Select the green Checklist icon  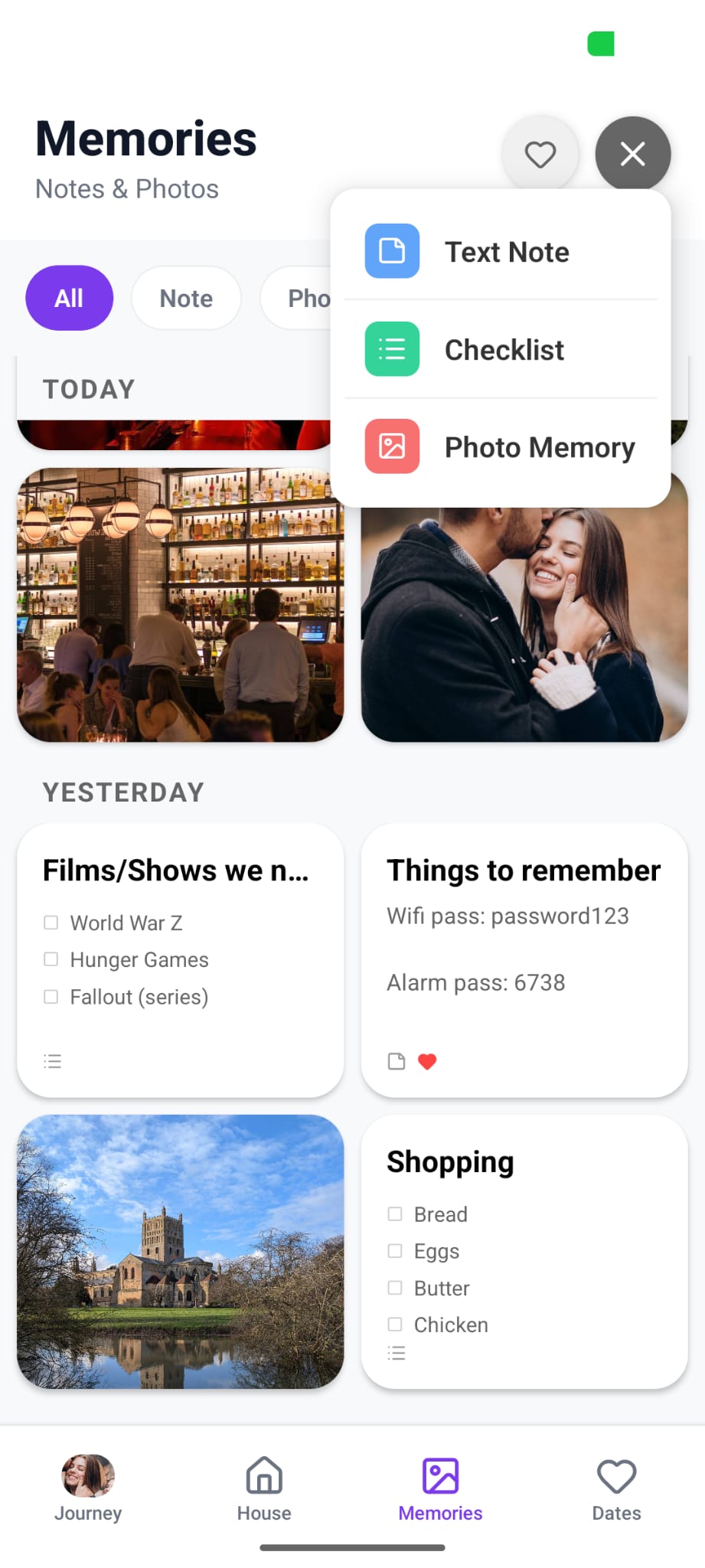click(x=391, y=349)
